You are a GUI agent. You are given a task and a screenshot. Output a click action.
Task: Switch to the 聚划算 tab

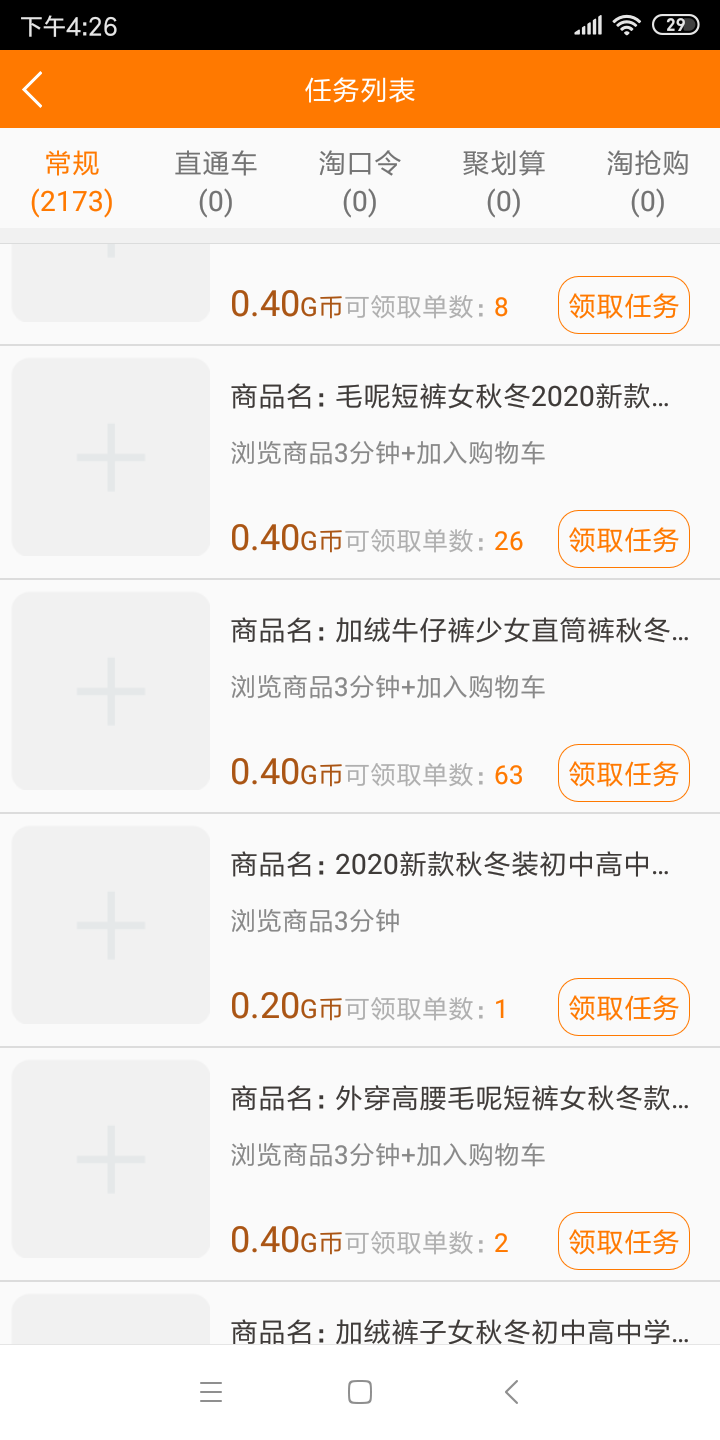(504, 183)
